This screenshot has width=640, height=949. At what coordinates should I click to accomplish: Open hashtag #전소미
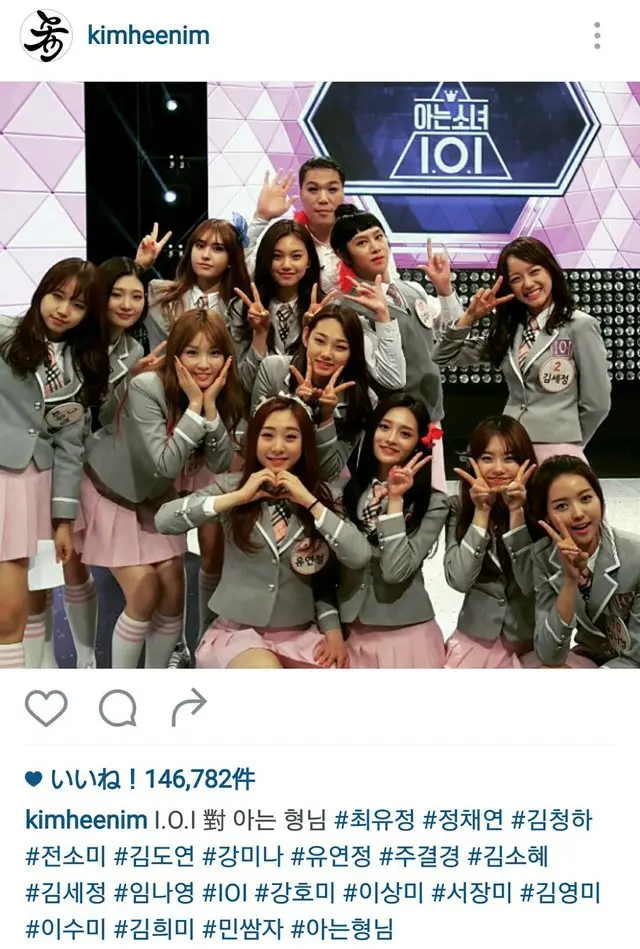[x=65, y=856]
